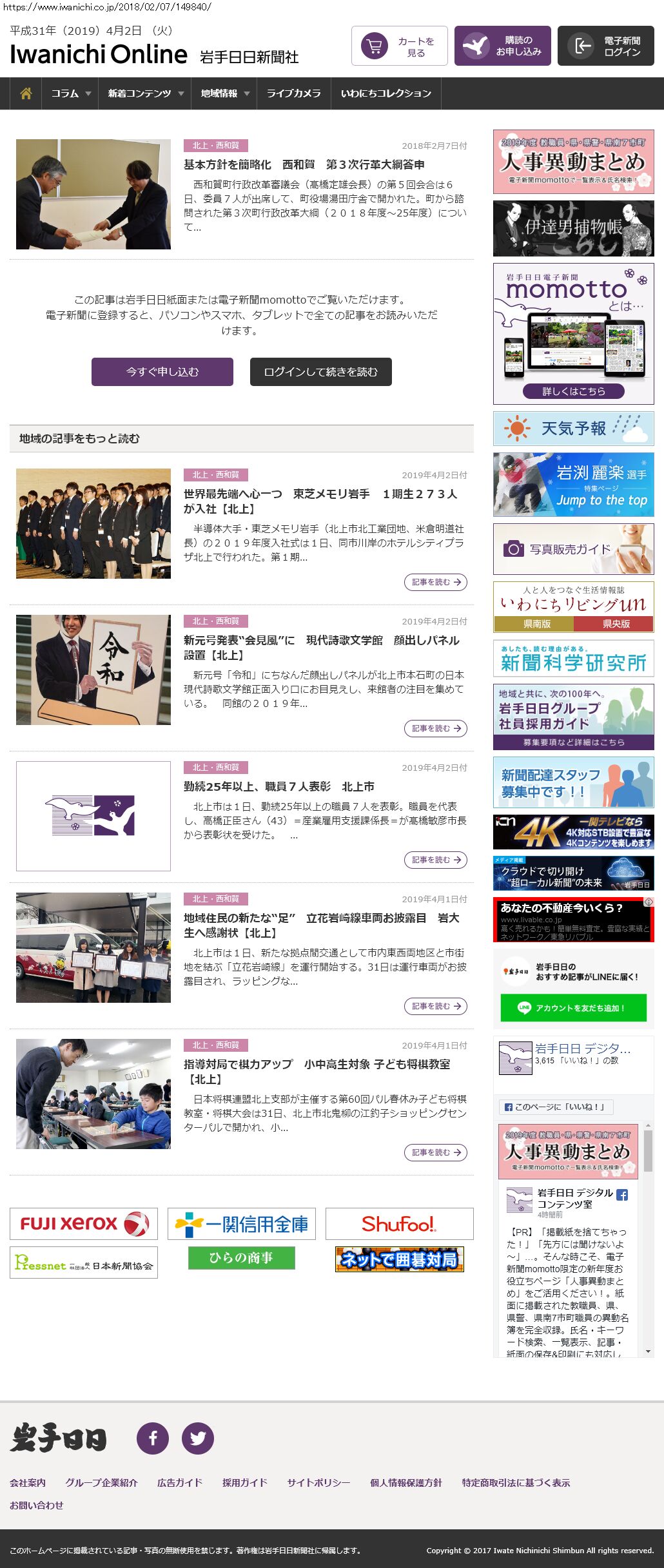Open the home icon in navigation bar
This screenshot has width=664, height=1568.
[26, 93]
